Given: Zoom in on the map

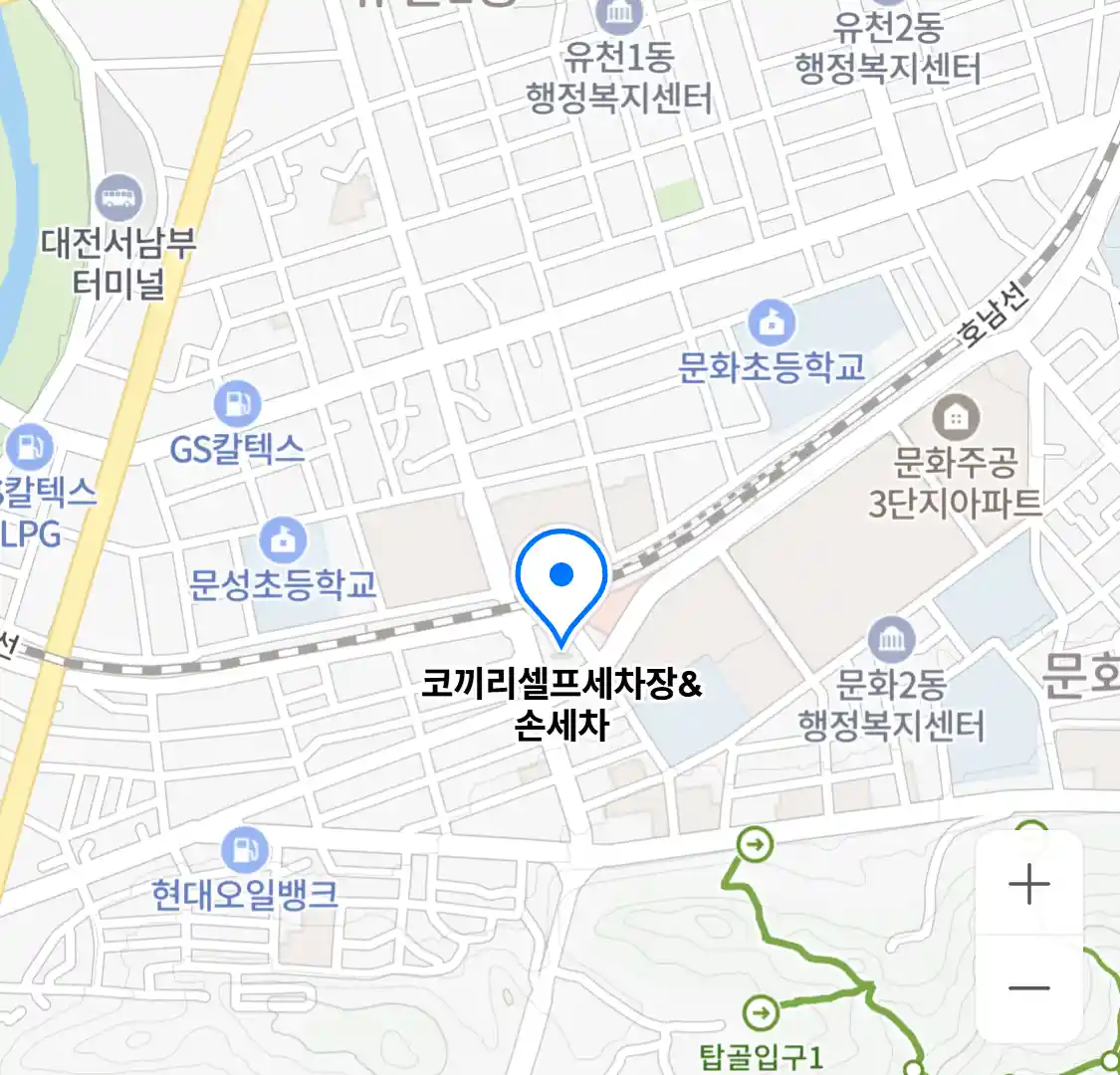Looking at the screenshot, I should 1028,884.
